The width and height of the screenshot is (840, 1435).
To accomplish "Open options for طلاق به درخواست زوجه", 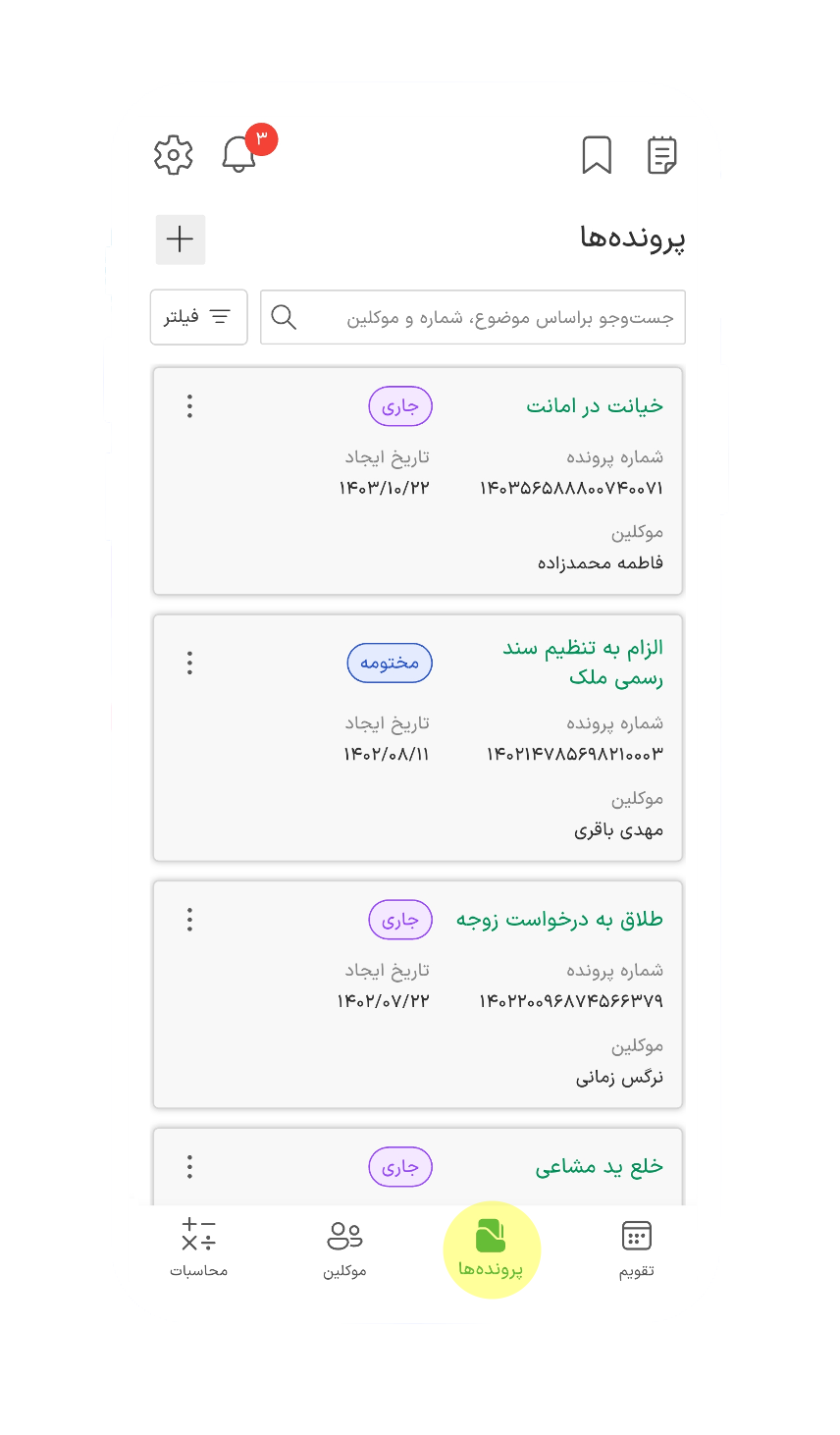I will pyautogui.click(x=190, y=920).
